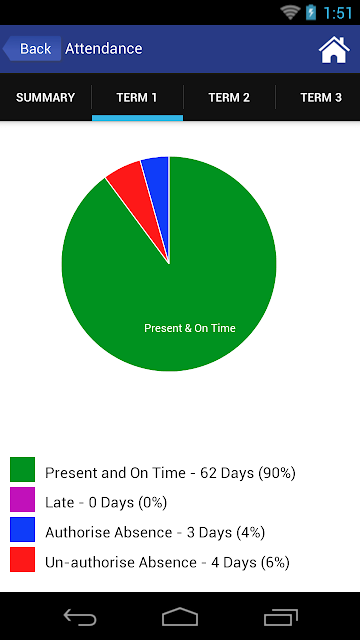
Task: Tap the Back button in header
Action: pos(32,49)
